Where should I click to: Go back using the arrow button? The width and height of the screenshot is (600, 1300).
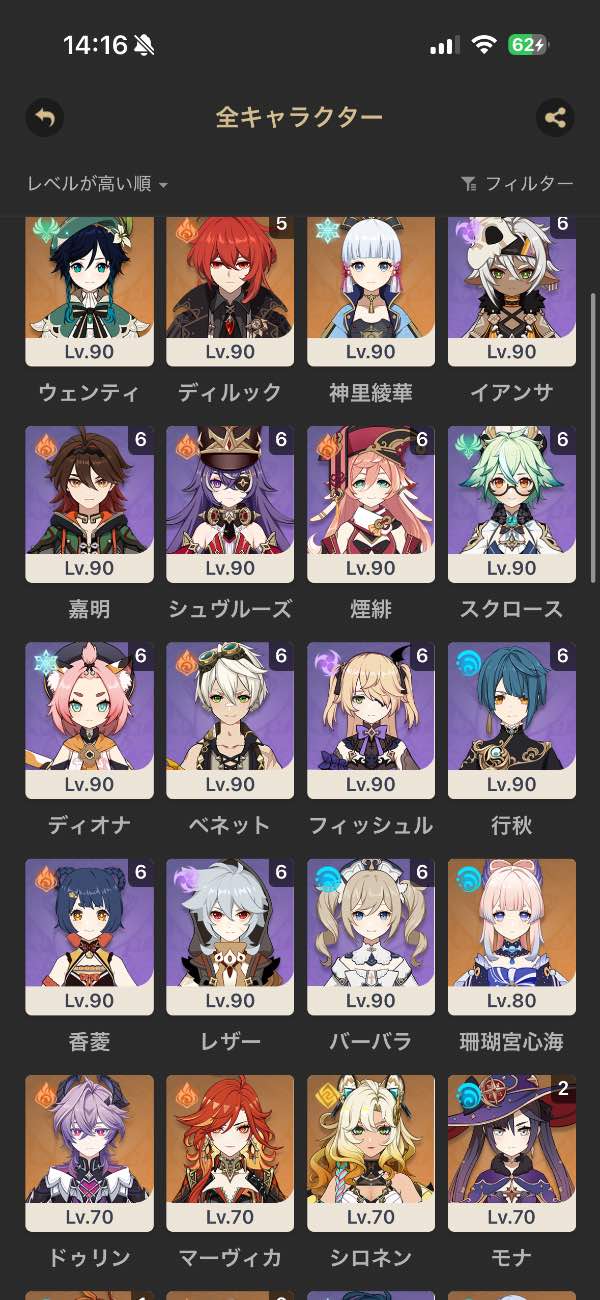click(44, 118)
